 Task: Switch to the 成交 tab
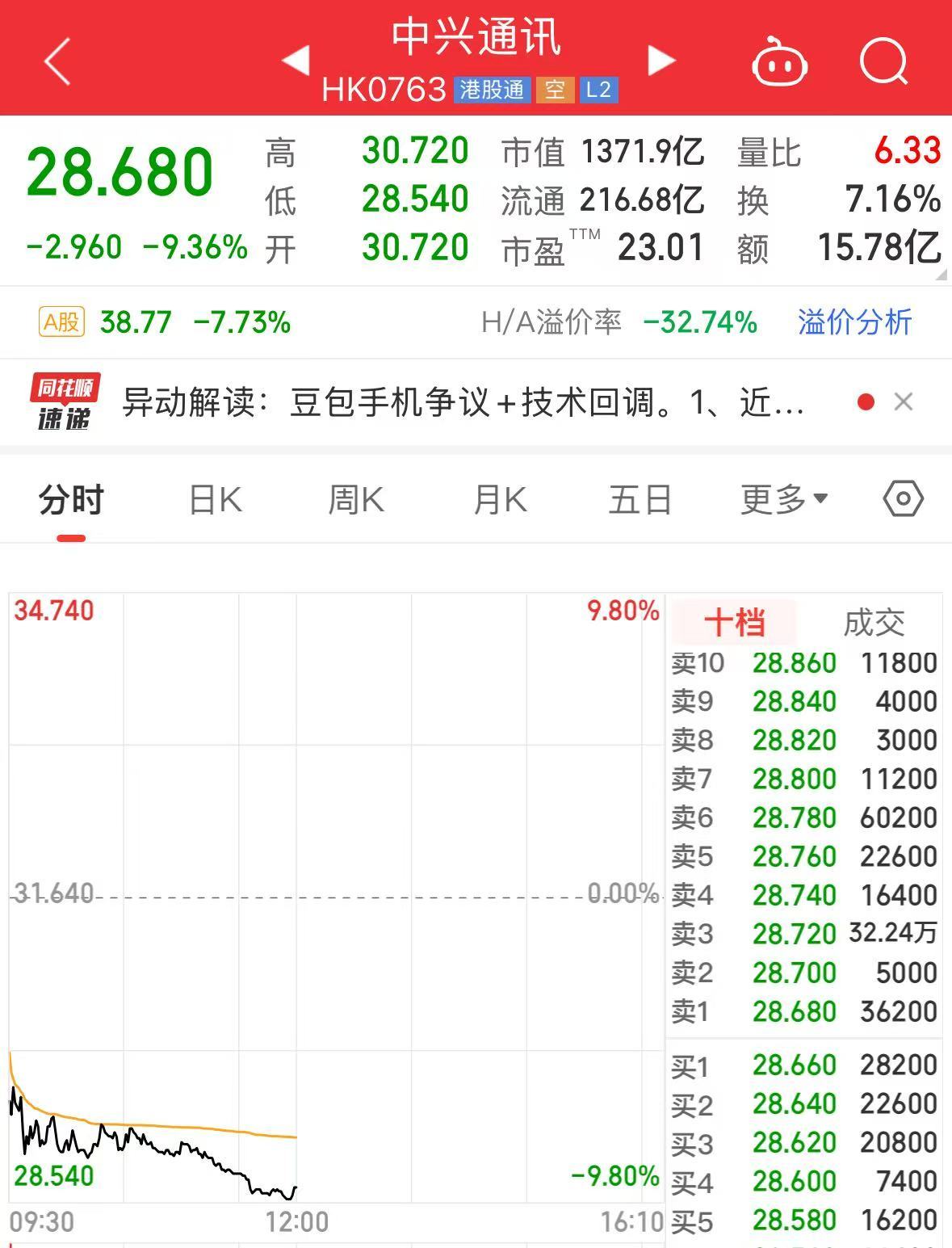point(874,623)
